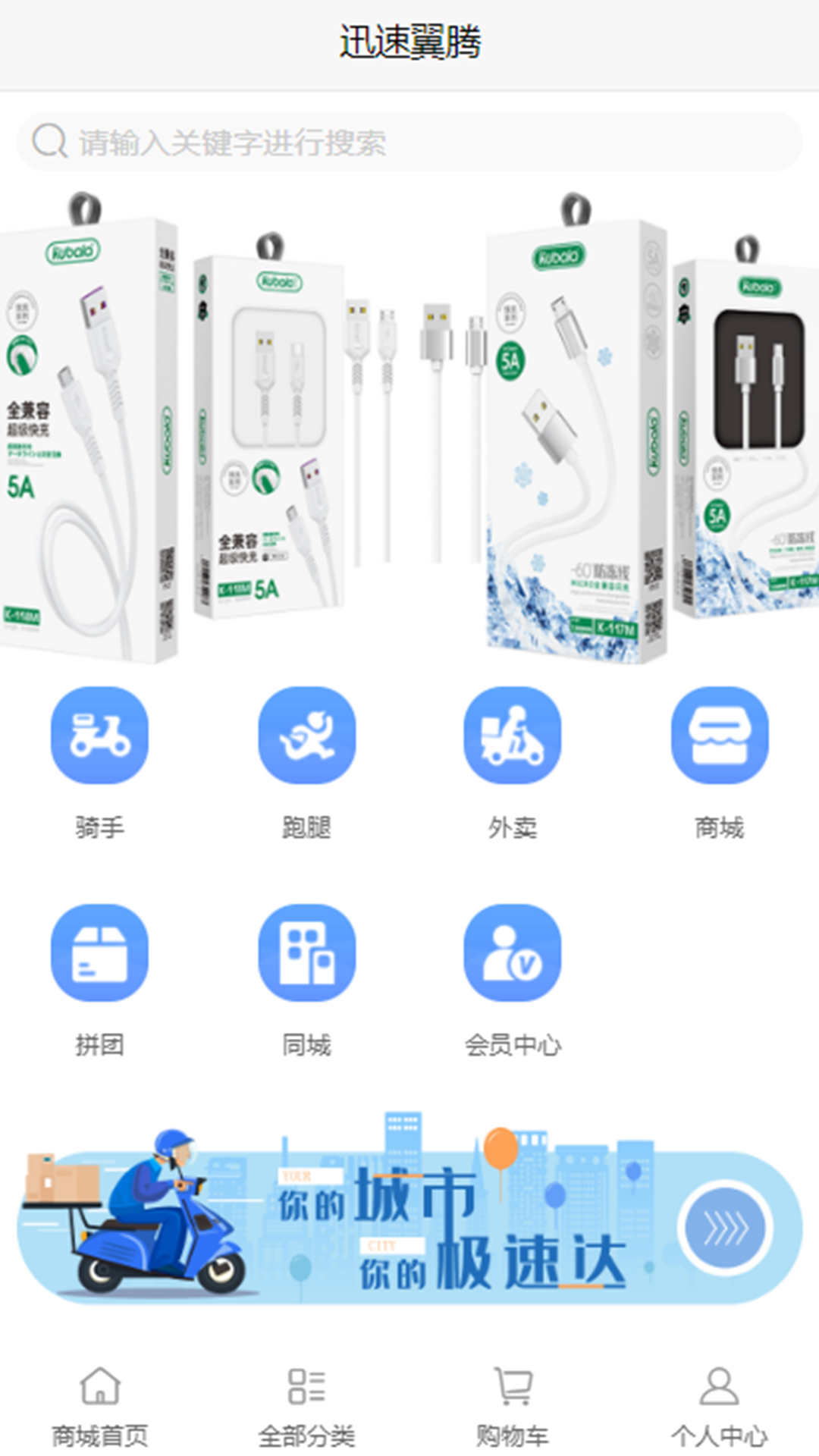Select the 跑腿 errand service
Image resolution: width=819 pixels, height=1456 pixels.
[306, 763]
